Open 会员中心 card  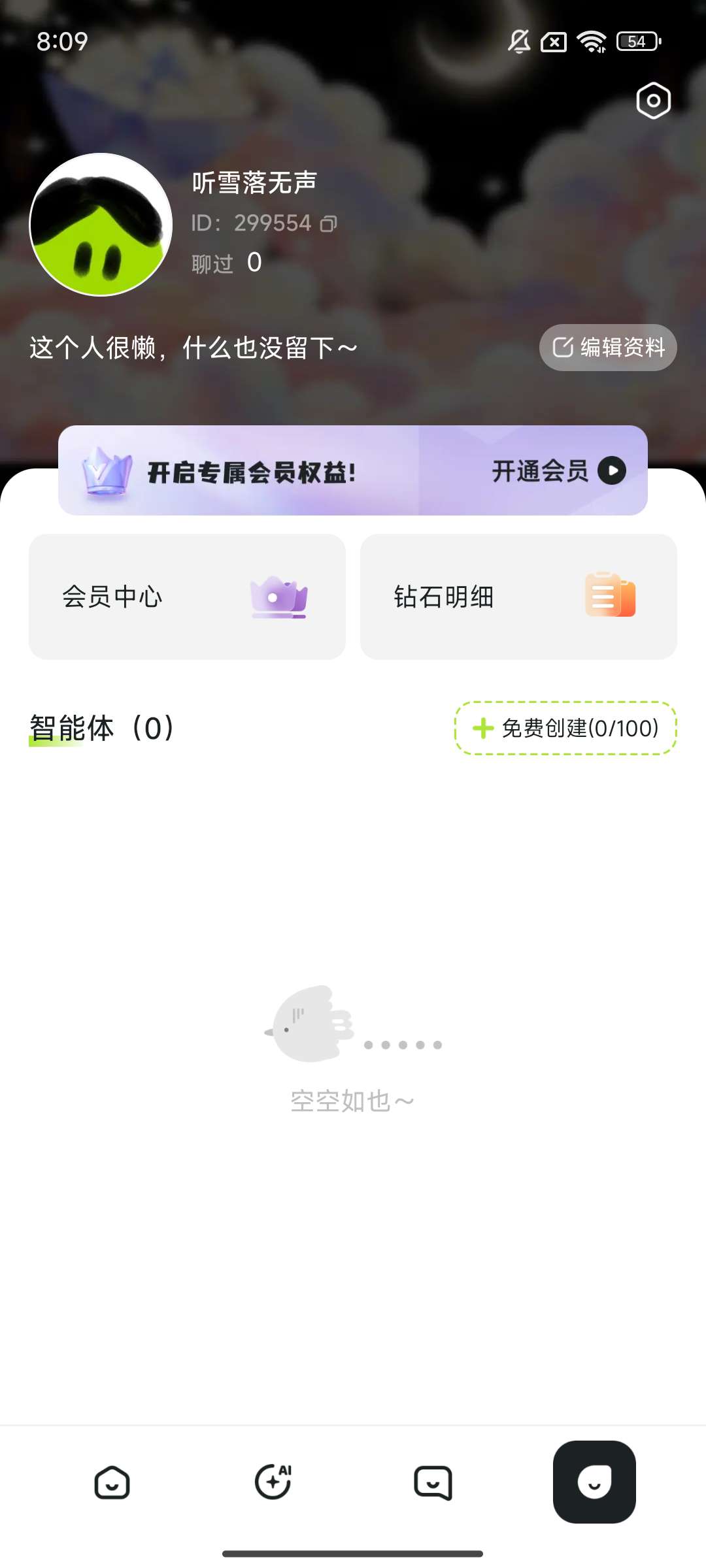(187, 596)
